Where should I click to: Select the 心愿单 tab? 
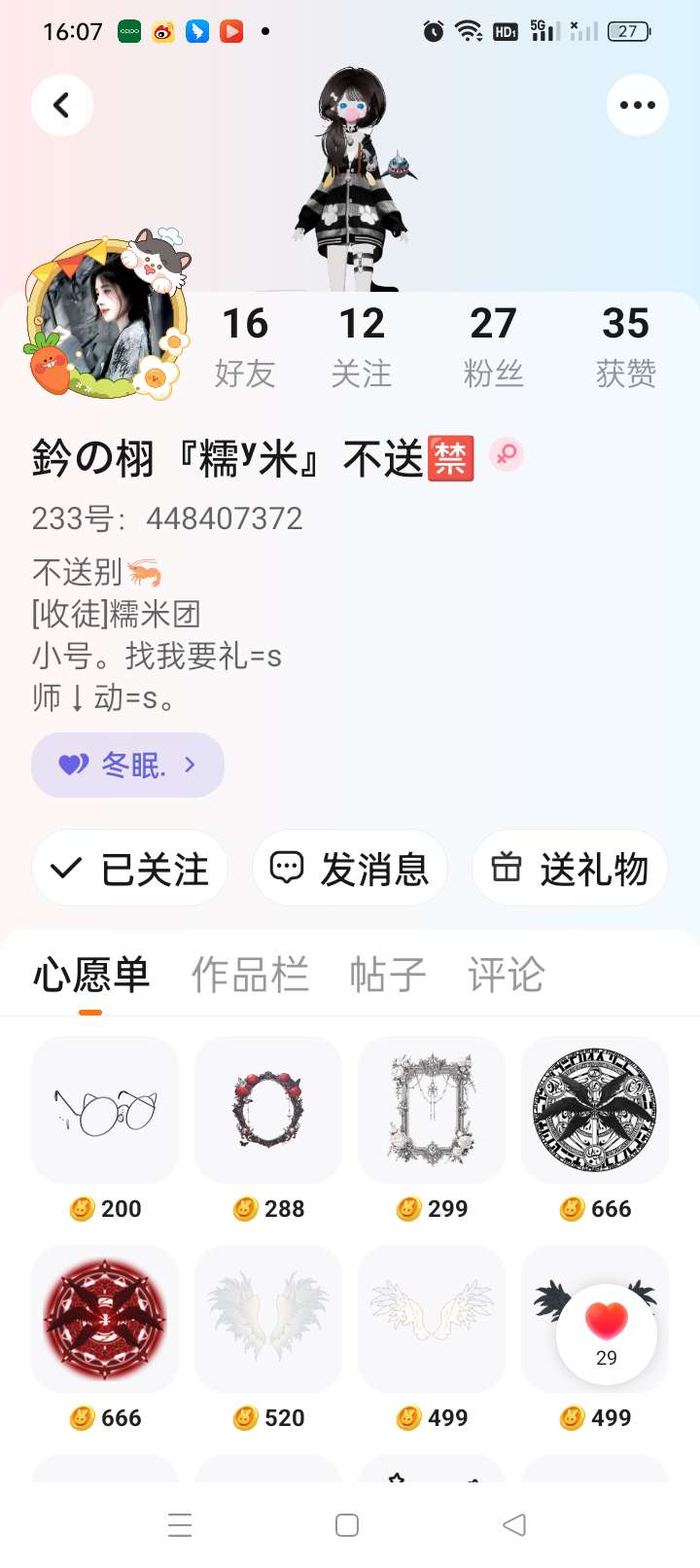[91, 975]
